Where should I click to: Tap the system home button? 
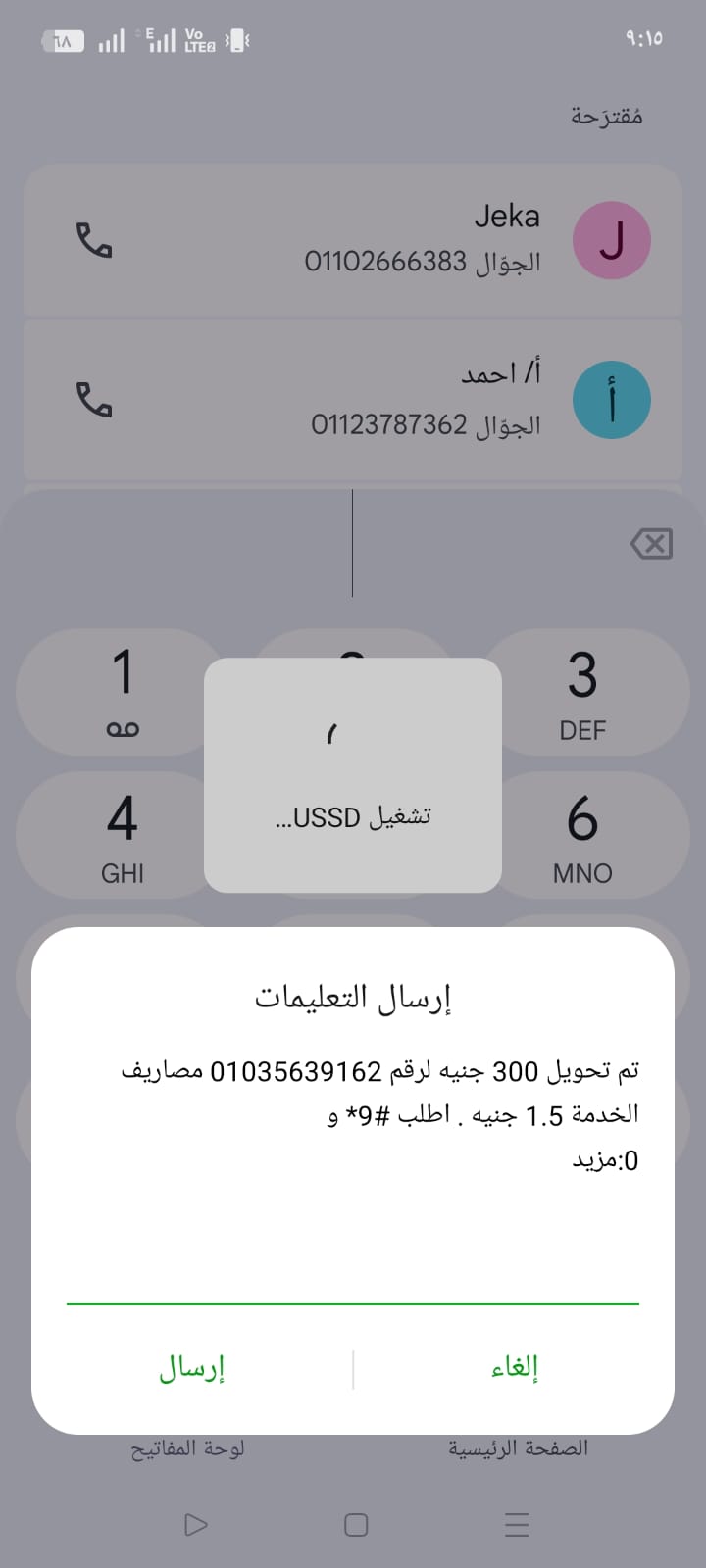pos(356,1524)
